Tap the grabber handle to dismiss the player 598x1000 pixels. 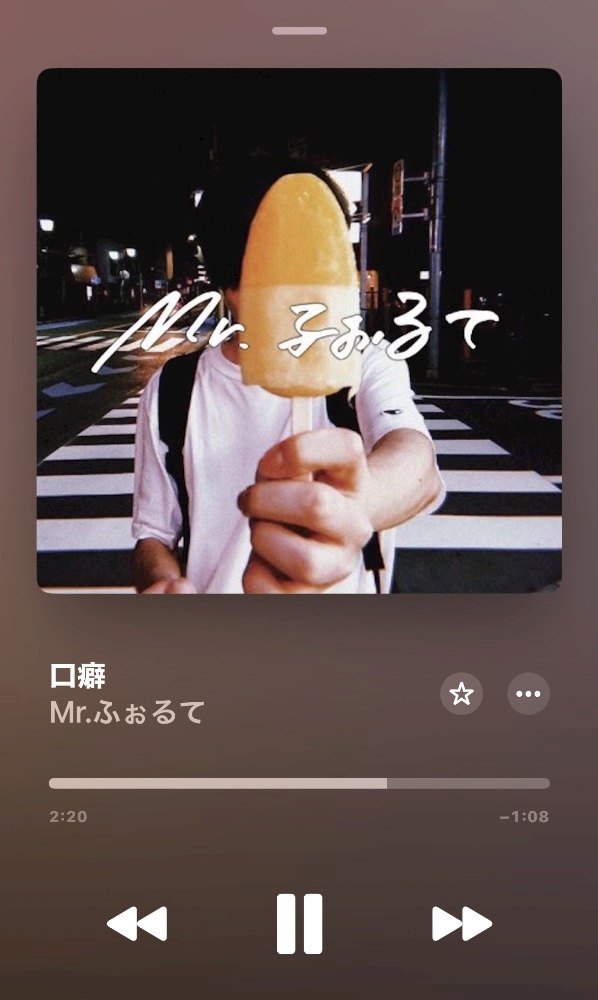tap(299, 31)
